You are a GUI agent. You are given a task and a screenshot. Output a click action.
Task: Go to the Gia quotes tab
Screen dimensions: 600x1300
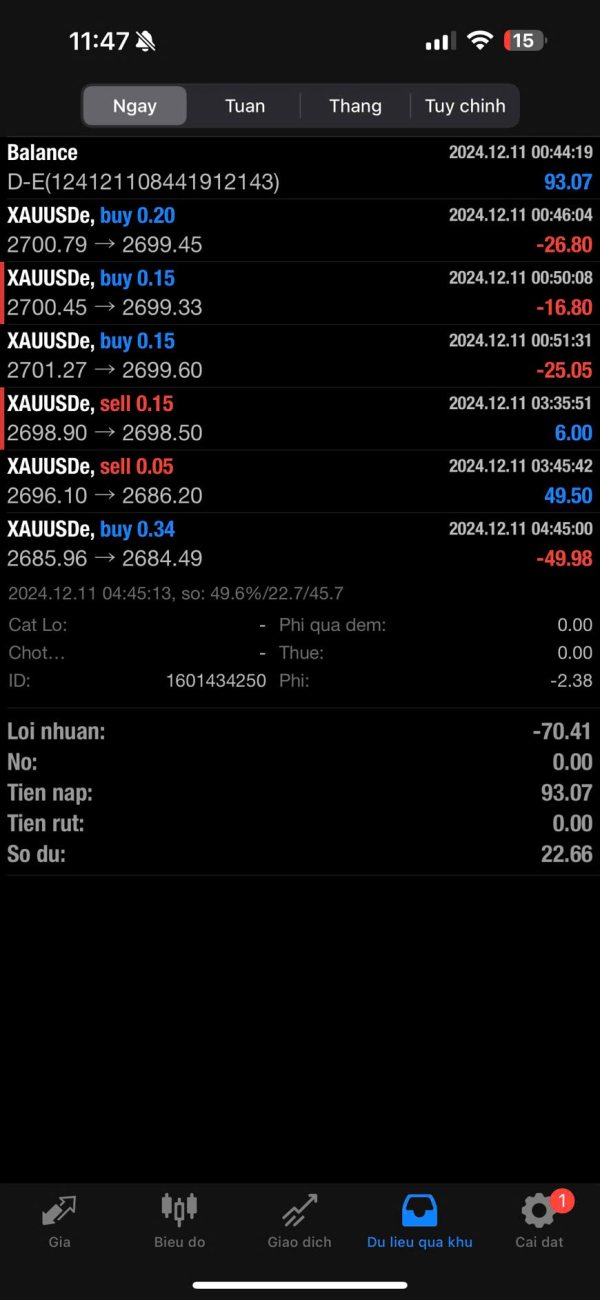coord(60,1221)
